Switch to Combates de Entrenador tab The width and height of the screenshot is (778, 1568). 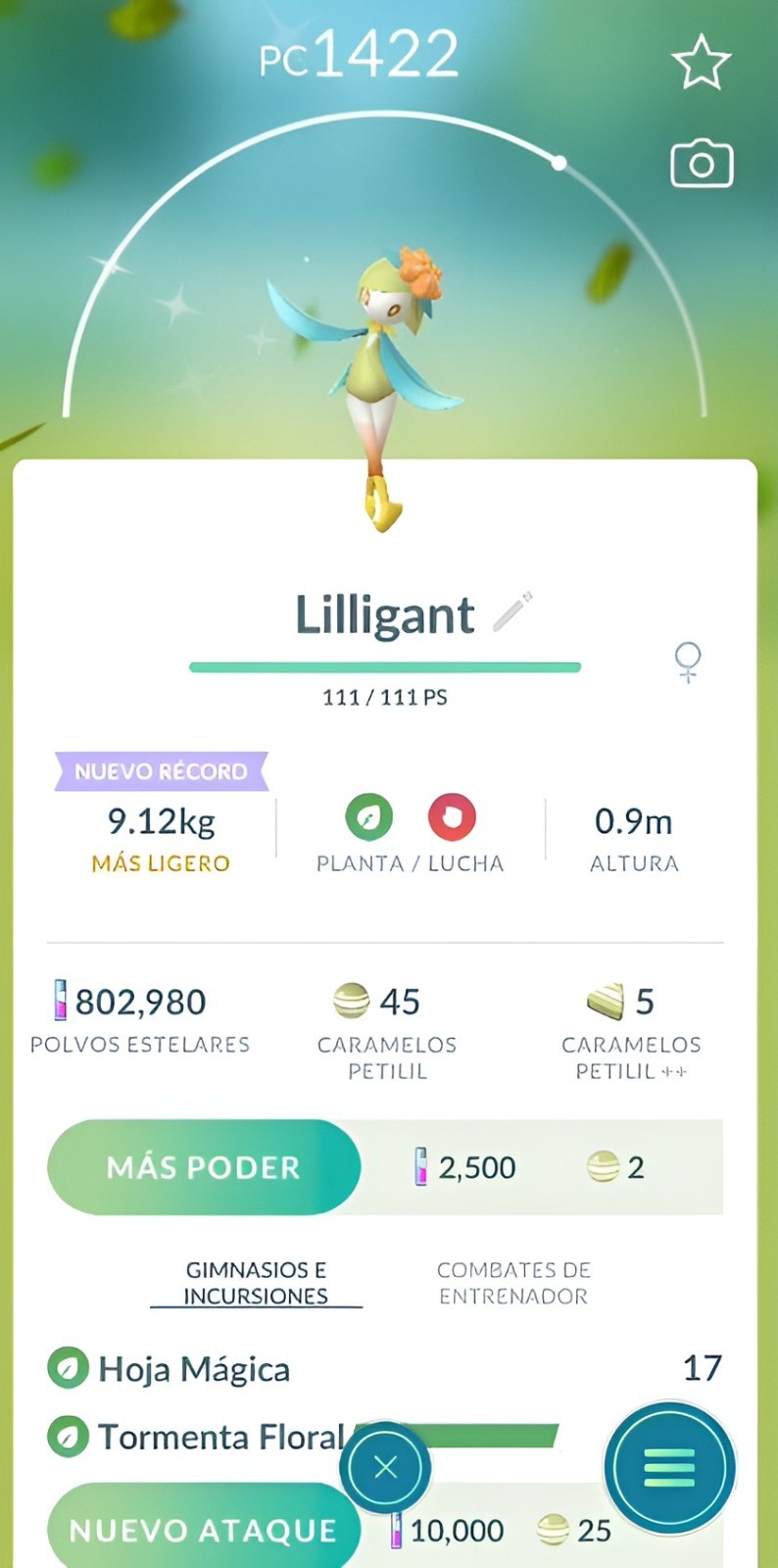513,1283
